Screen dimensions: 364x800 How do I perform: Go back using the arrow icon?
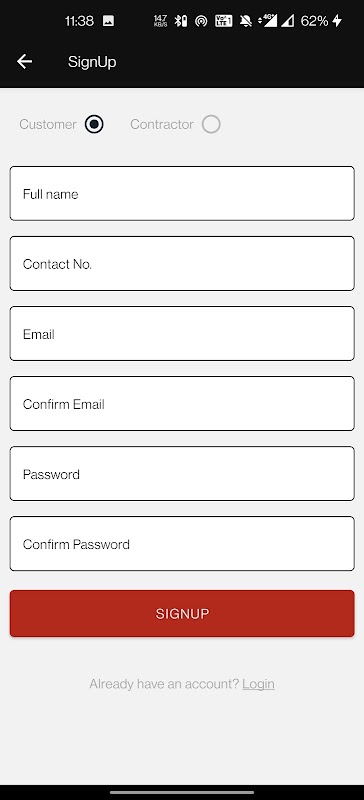coord(24,62)
